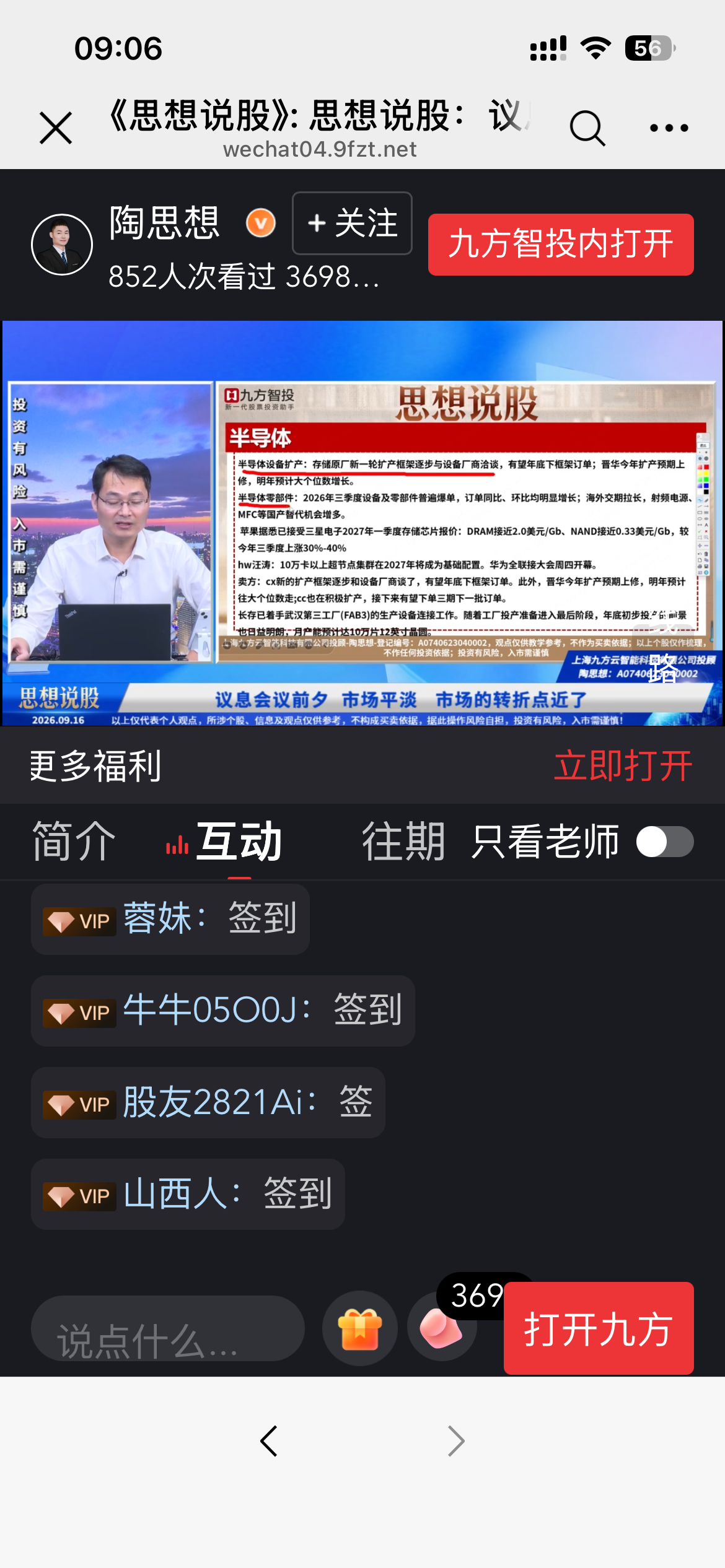Send a like with the pink icon
Image resolution: width=725 pixels, height=1568 pixels.
(x=442, y=1328)
